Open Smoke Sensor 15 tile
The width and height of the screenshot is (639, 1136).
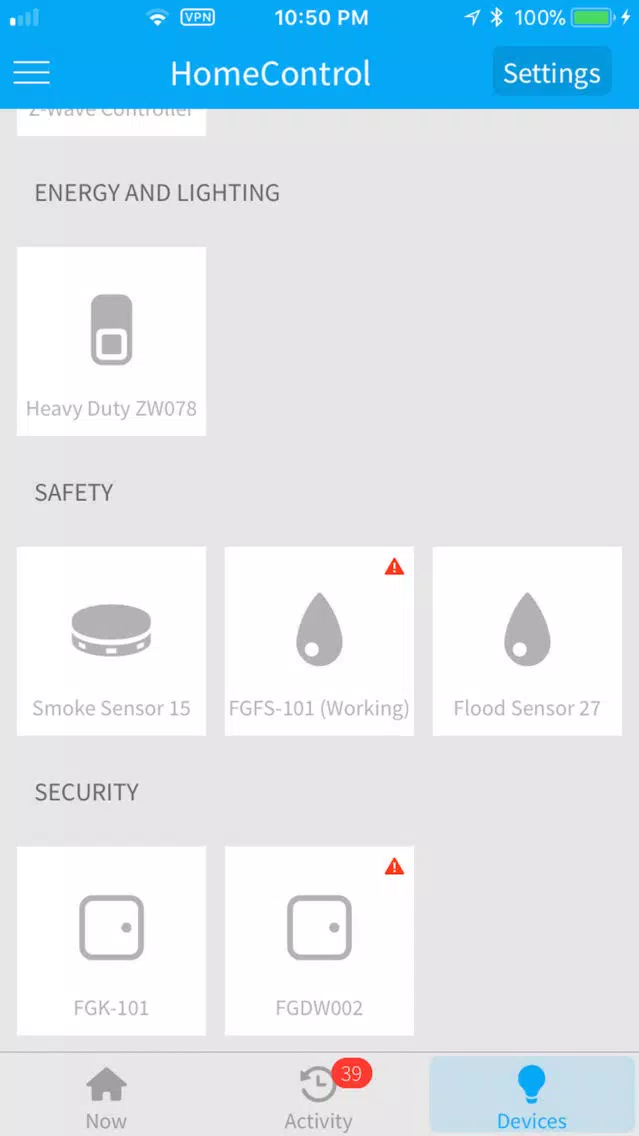112,641
